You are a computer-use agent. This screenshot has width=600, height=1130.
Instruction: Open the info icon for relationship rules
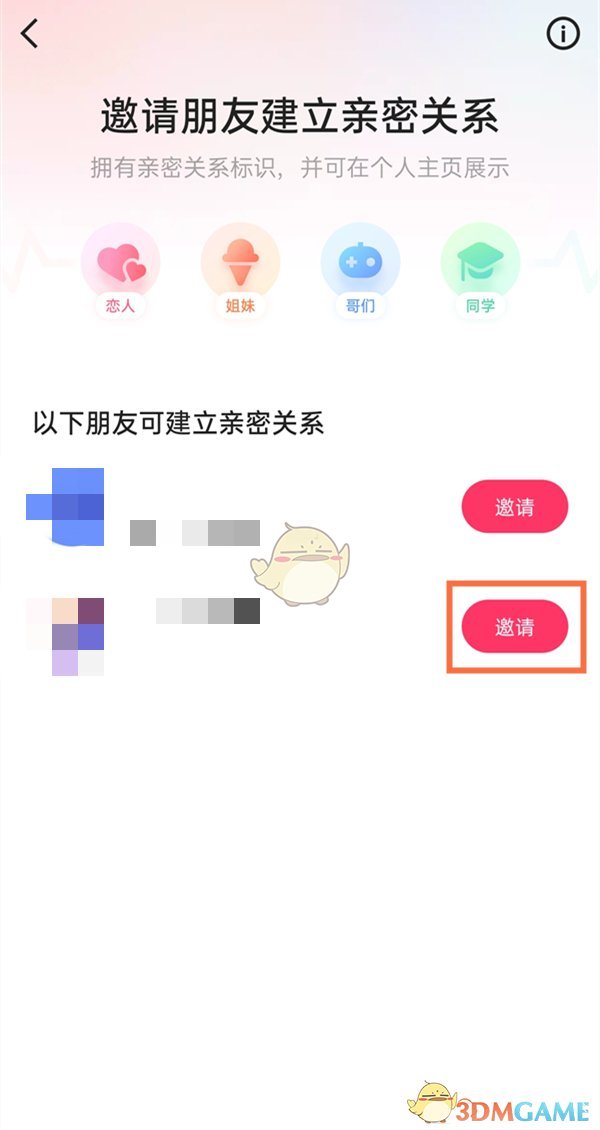[563, 34]
